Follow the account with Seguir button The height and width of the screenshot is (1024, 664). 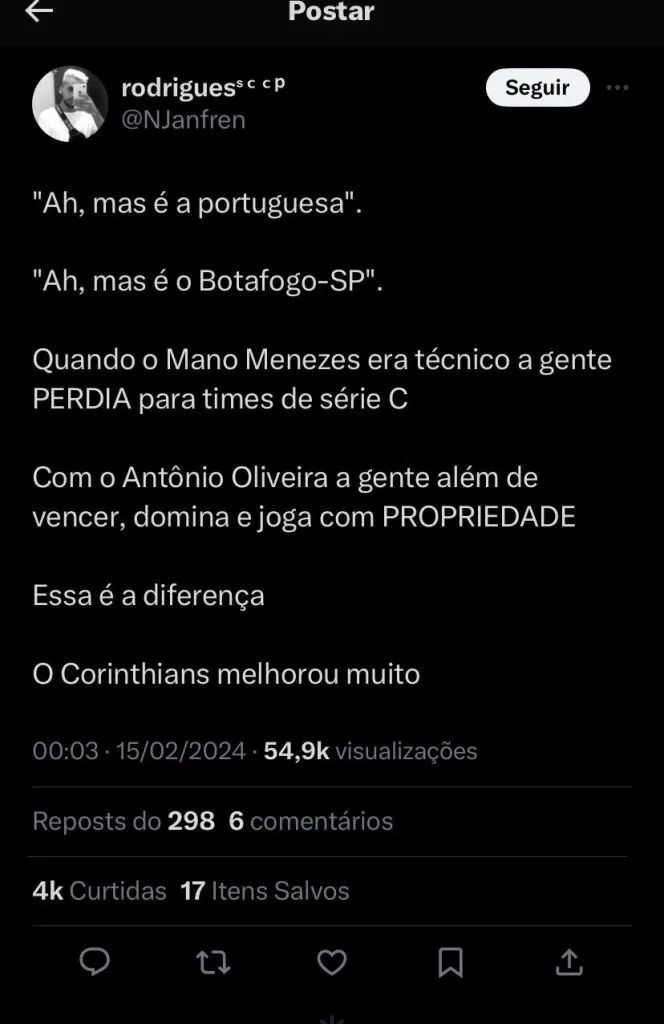click(x=537, y=88)
